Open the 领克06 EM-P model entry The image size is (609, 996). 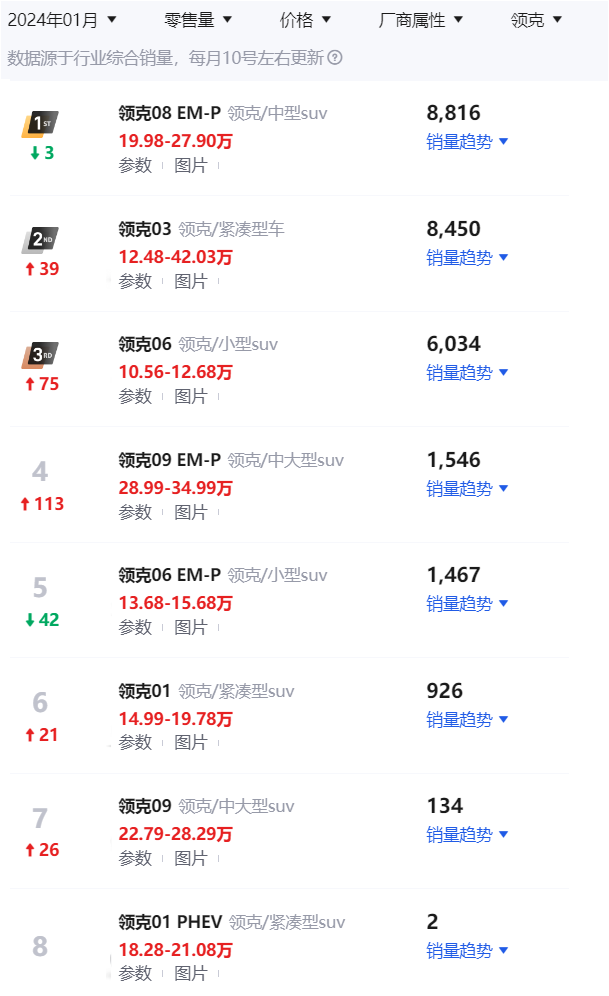[170, 575]
